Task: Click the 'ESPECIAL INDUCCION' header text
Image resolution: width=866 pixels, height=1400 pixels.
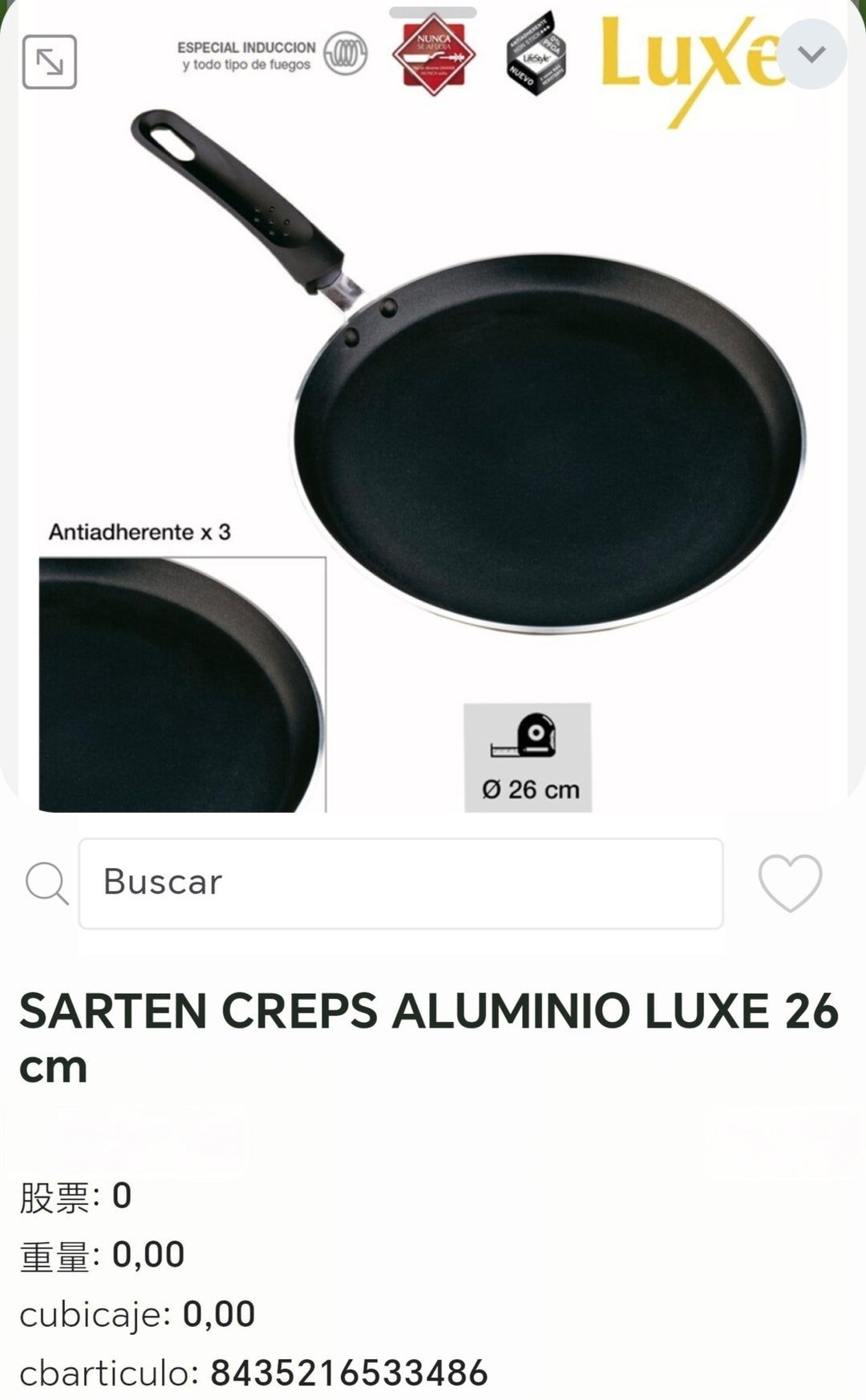Action: click(x=245, y=47)
